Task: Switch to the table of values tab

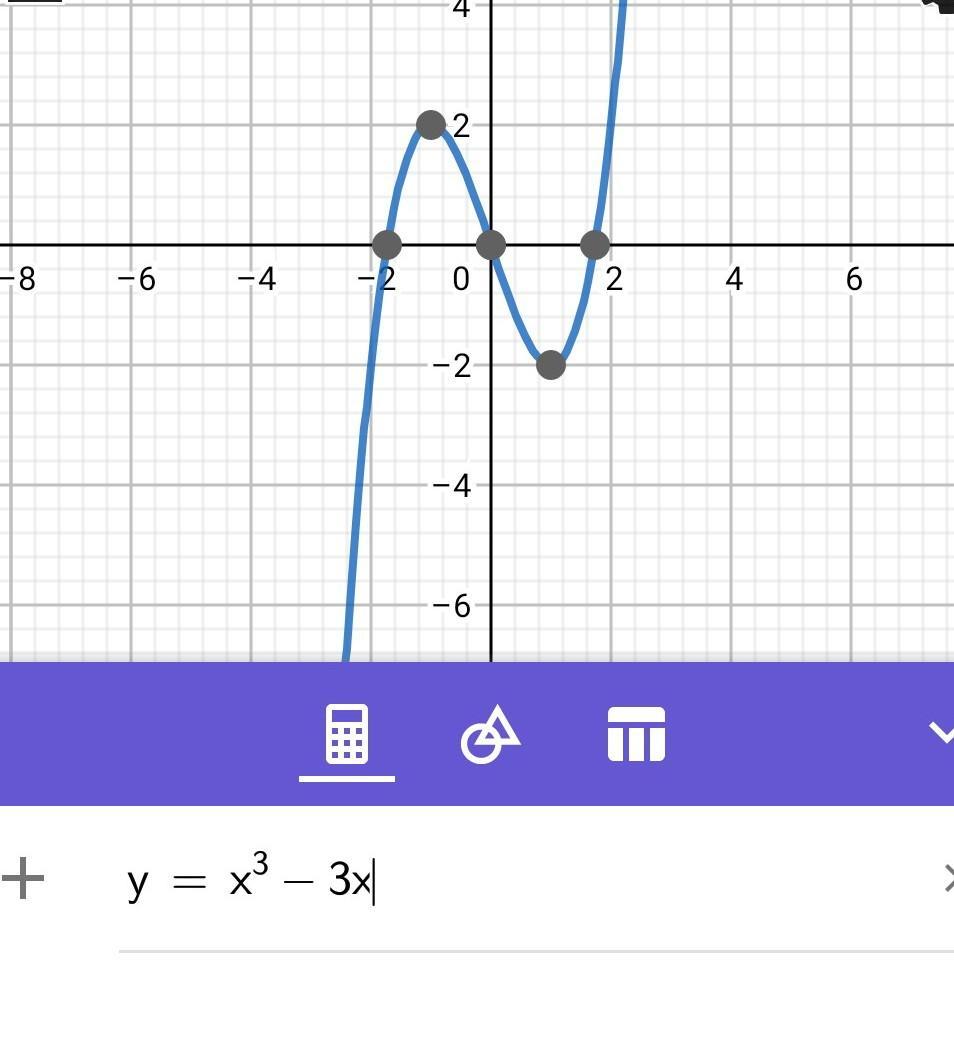Action: [x=636, y=735]
